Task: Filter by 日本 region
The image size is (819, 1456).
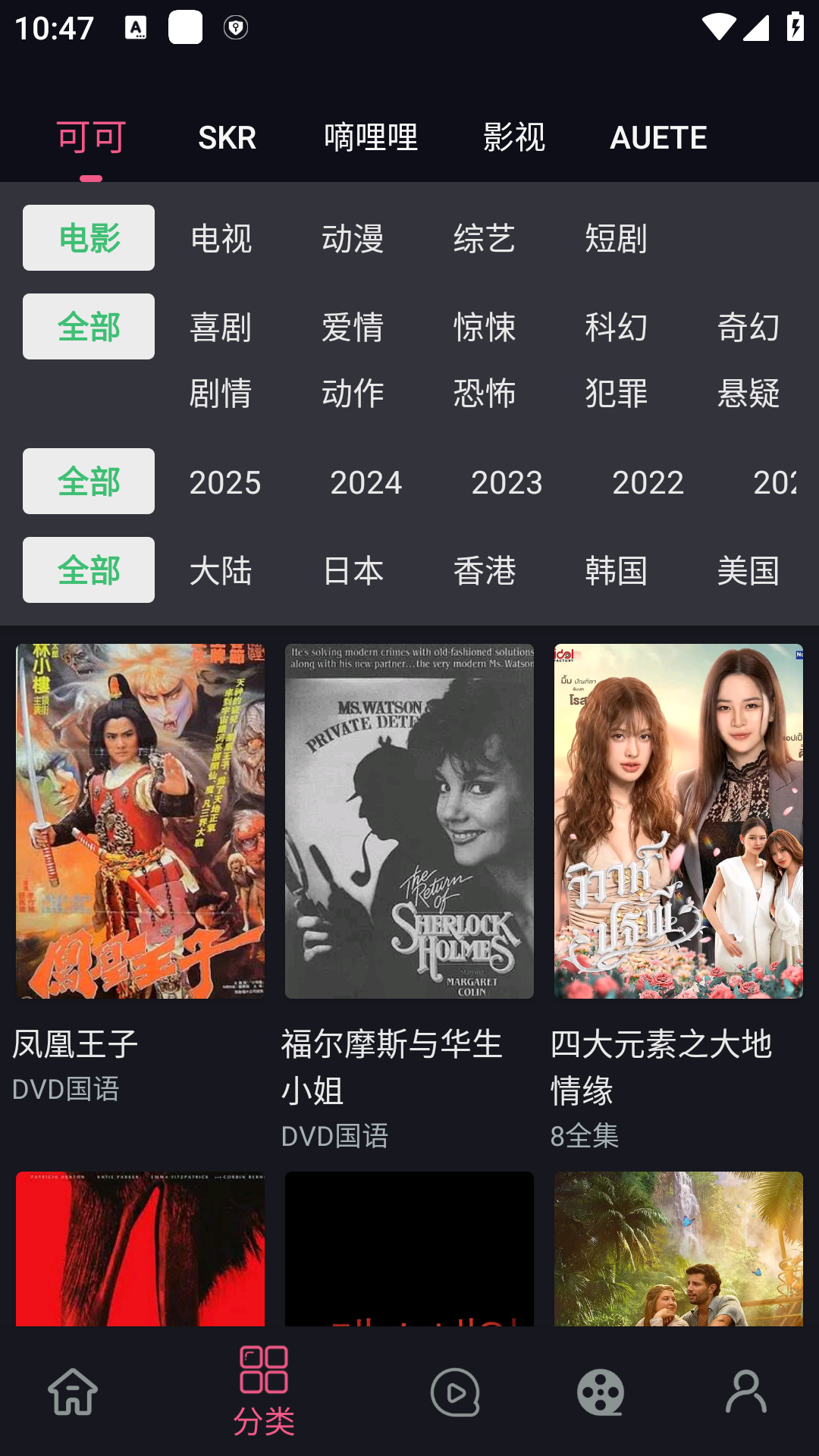Action: [x=353, y=571]
